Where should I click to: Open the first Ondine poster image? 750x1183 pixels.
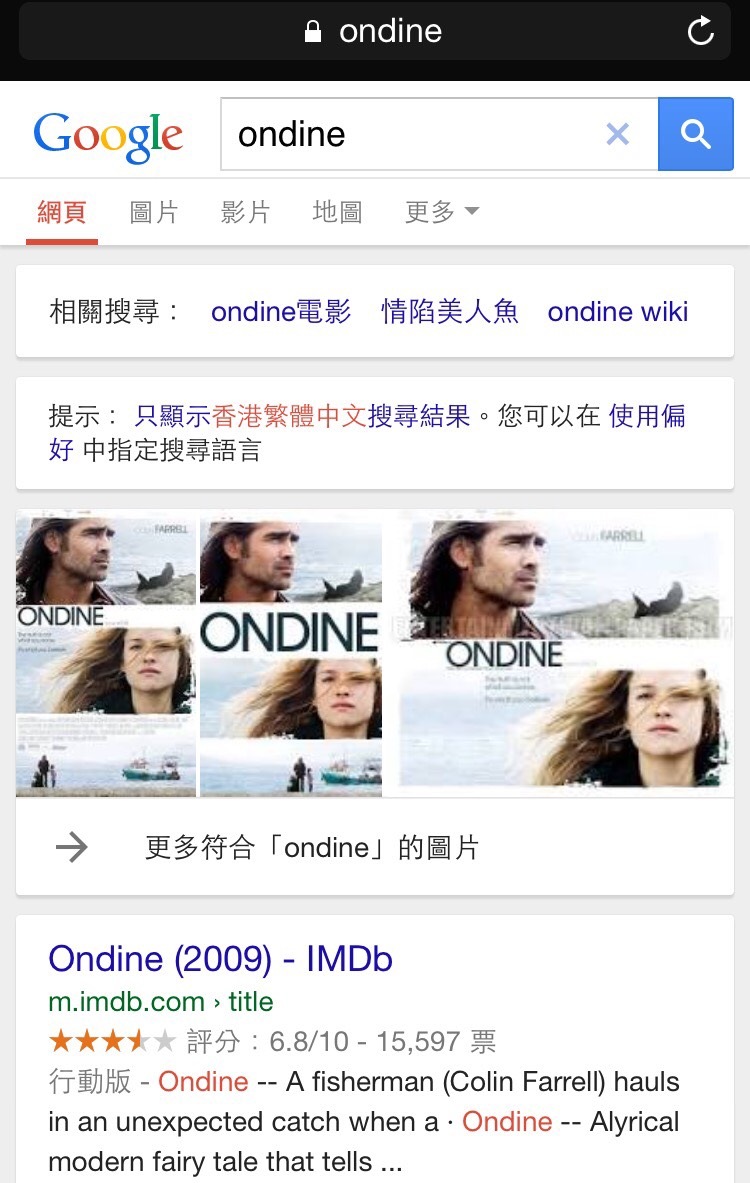(106, 653)
